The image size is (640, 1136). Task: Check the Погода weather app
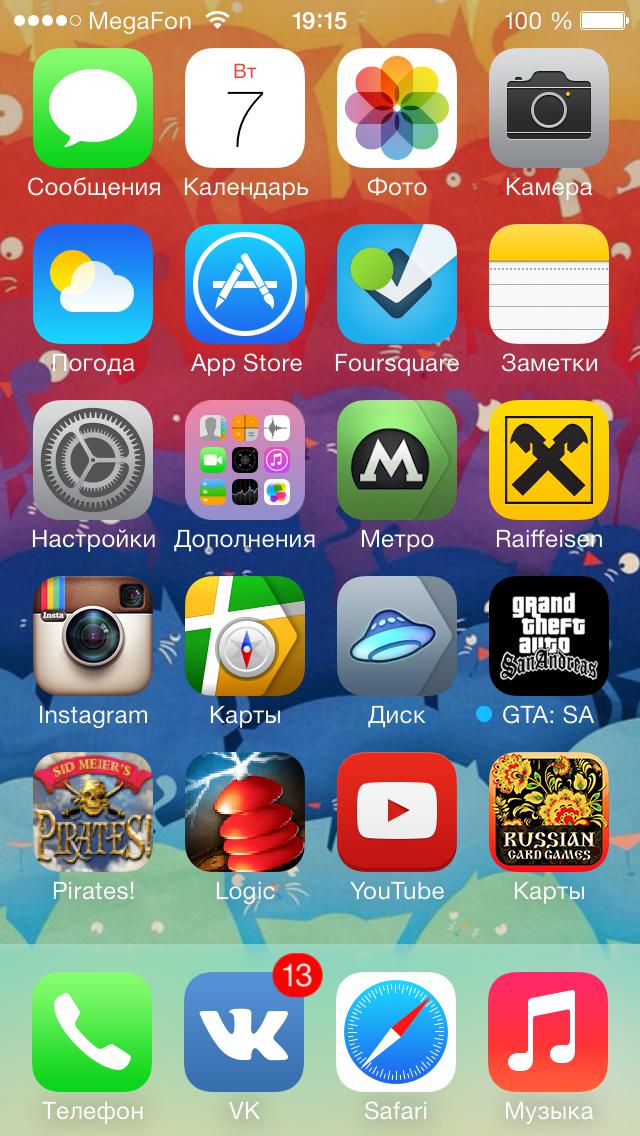[93, 284]
